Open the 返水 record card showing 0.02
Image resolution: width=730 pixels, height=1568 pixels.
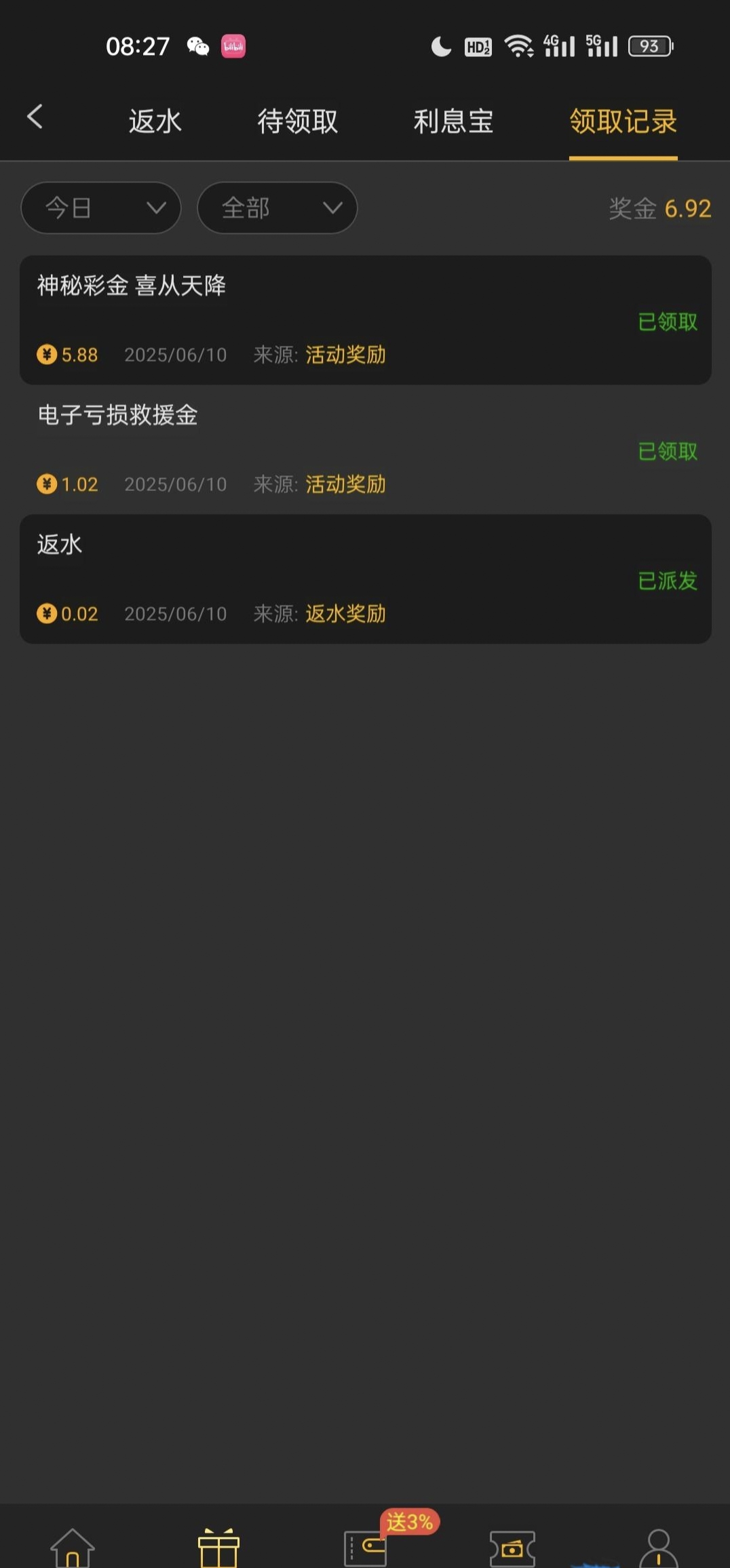tap(365, 579)
